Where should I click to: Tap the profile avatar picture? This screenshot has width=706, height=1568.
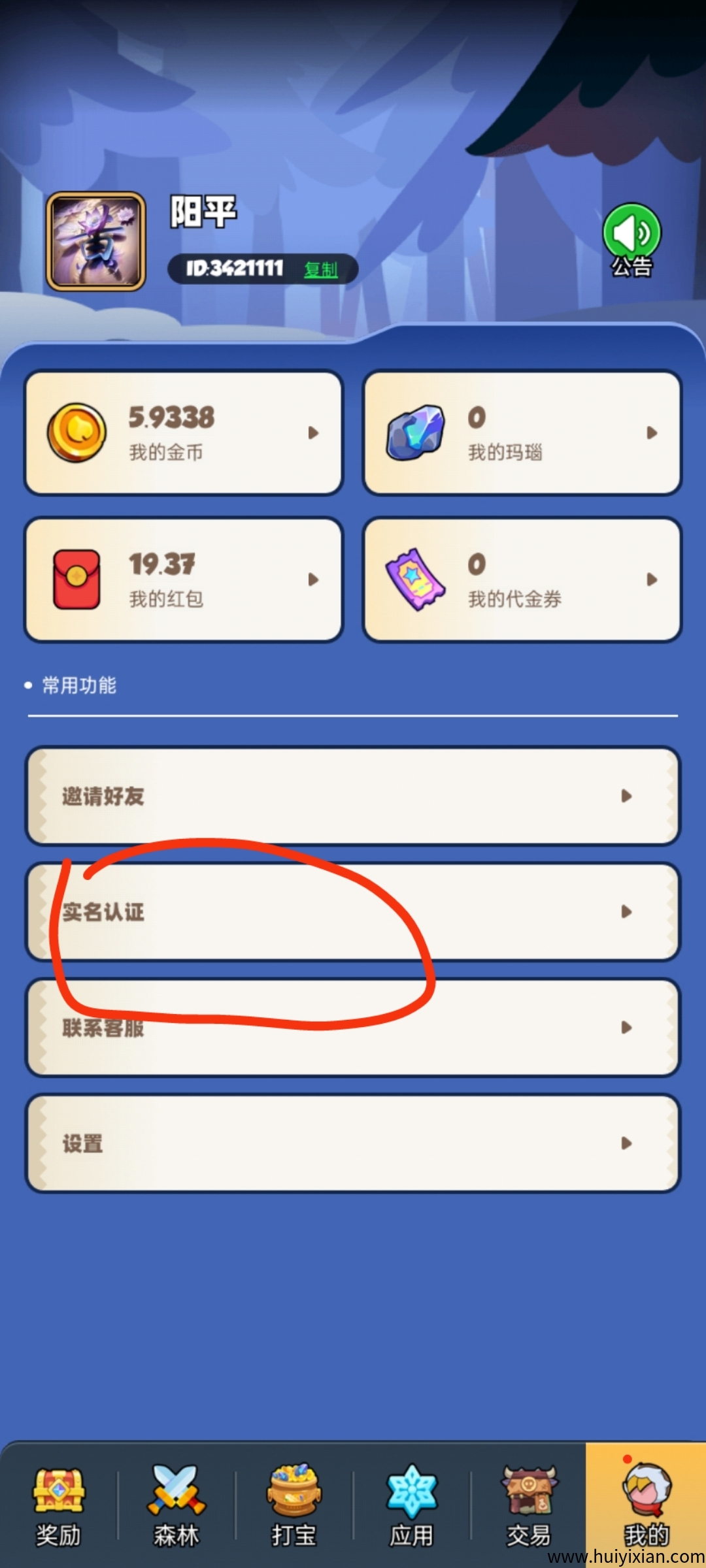coord(95,241)
